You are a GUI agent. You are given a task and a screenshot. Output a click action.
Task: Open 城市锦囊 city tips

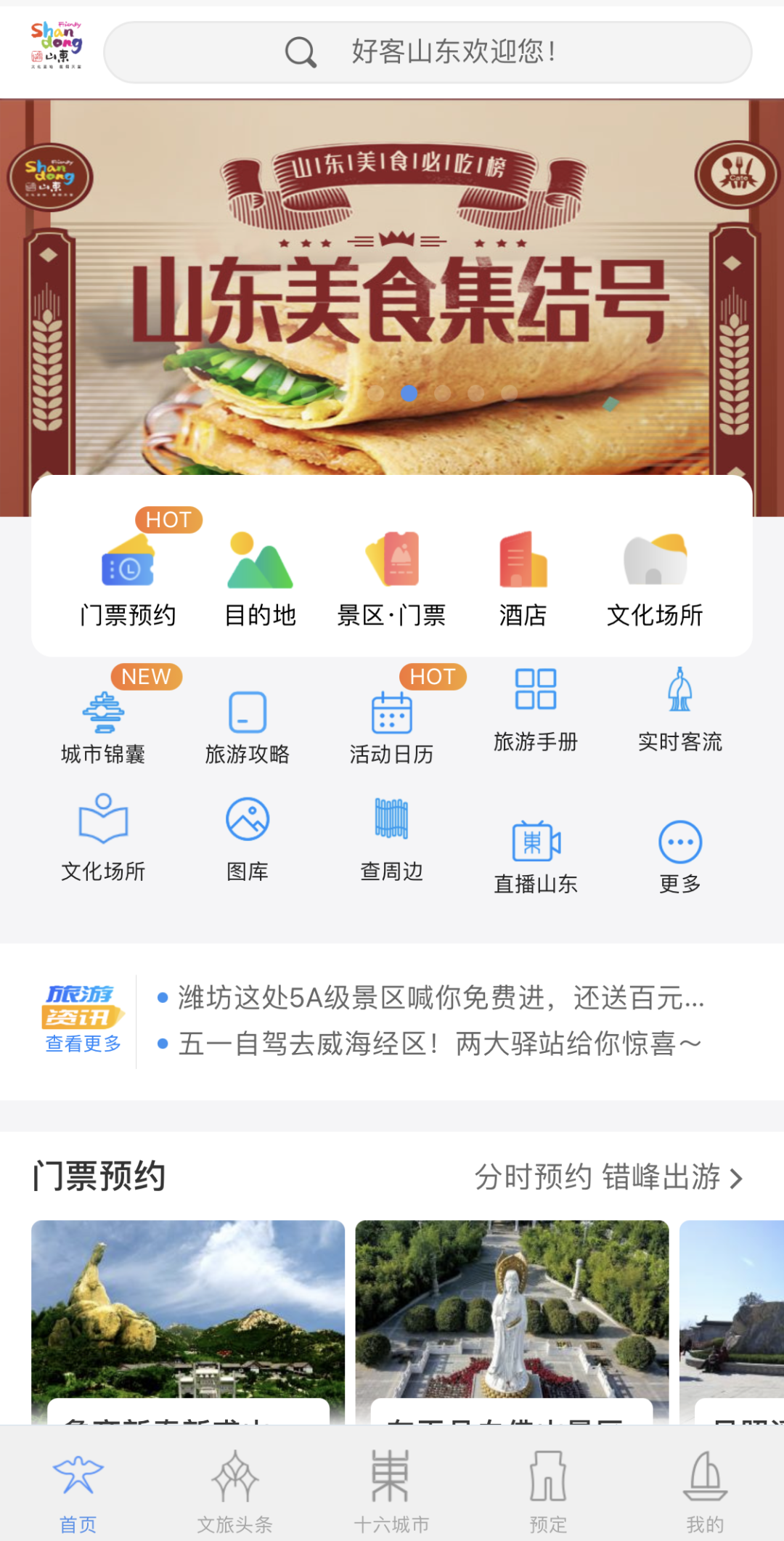103,726
